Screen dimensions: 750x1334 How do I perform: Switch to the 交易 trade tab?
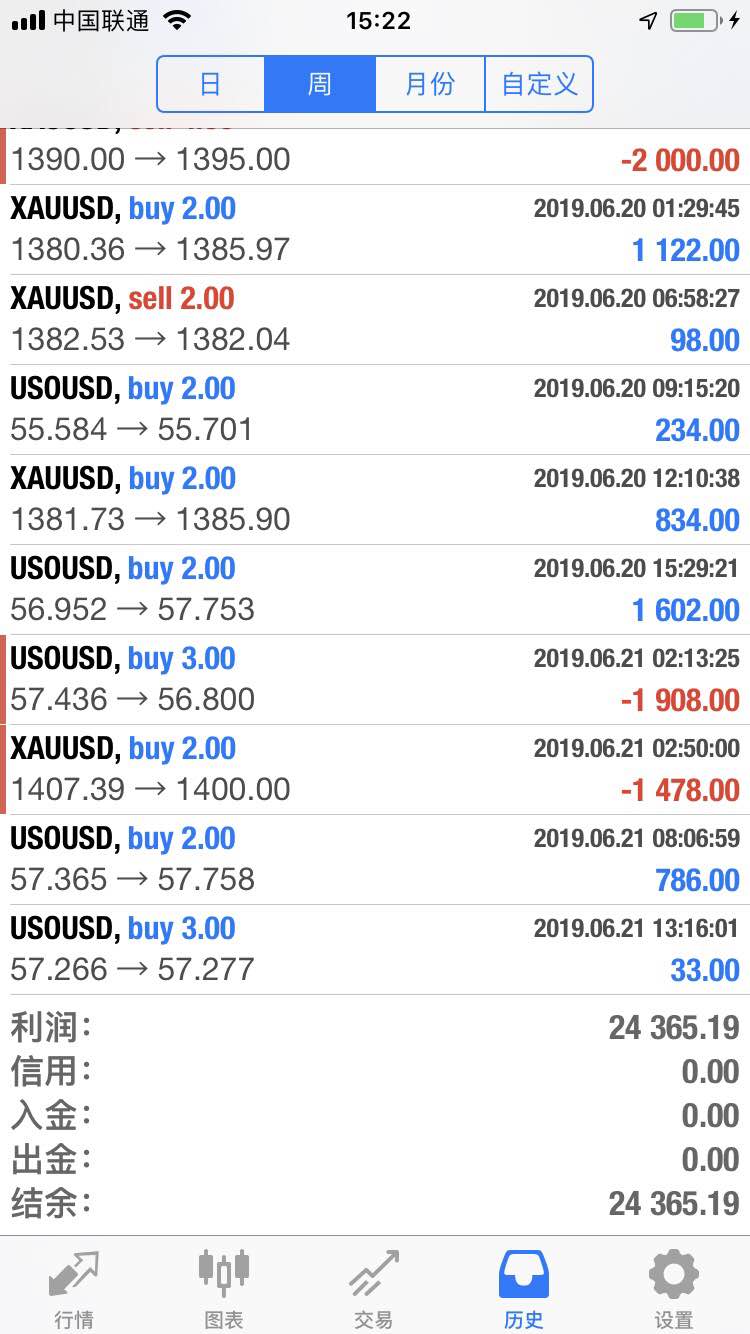374,1288
